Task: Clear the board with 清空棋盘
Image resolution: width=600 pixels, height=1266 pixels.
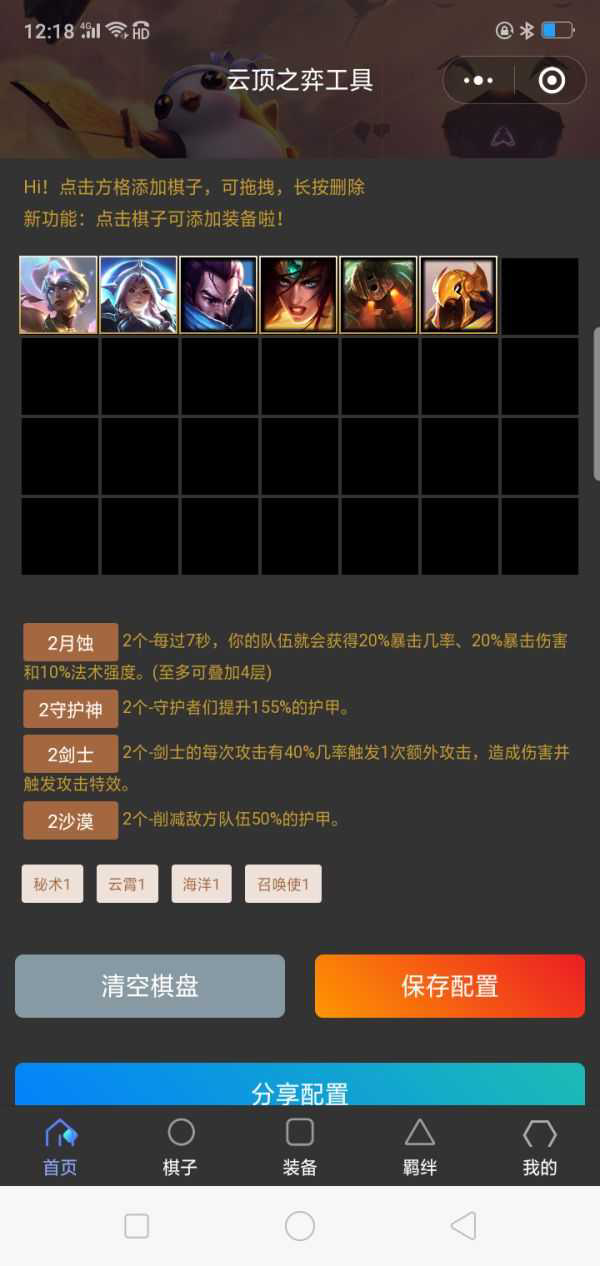Action: pyautogui.click(x=150, y=986)
